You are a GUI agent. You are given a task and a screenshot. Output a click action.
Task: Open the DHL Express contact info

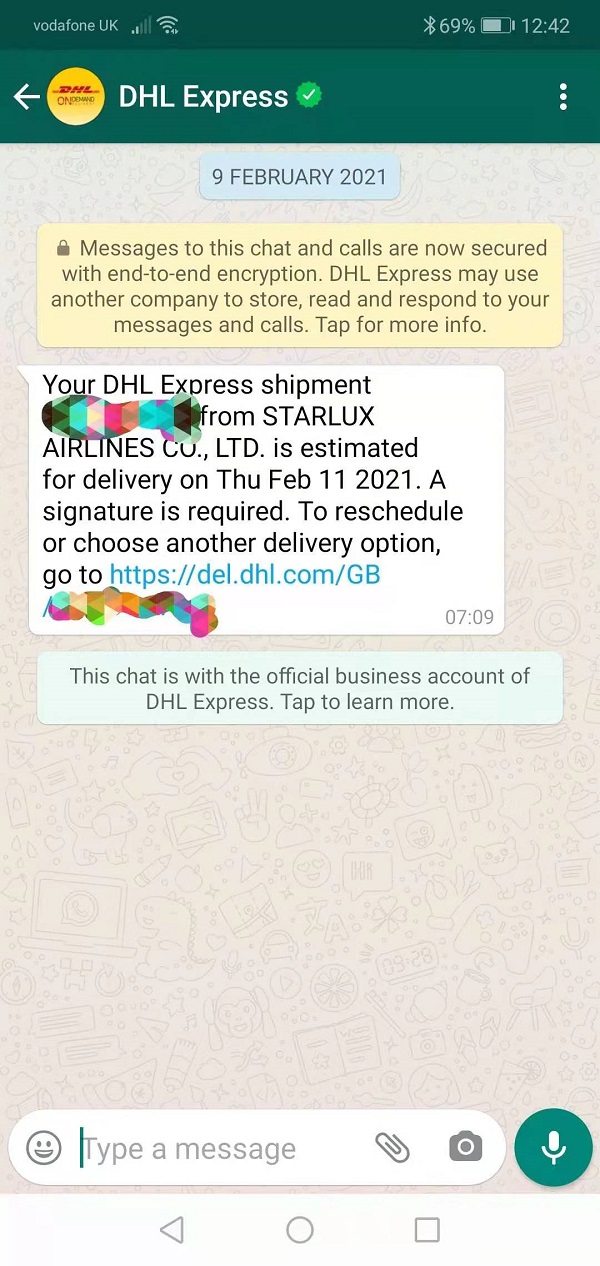pyautogui.click(x=203, y=97)
